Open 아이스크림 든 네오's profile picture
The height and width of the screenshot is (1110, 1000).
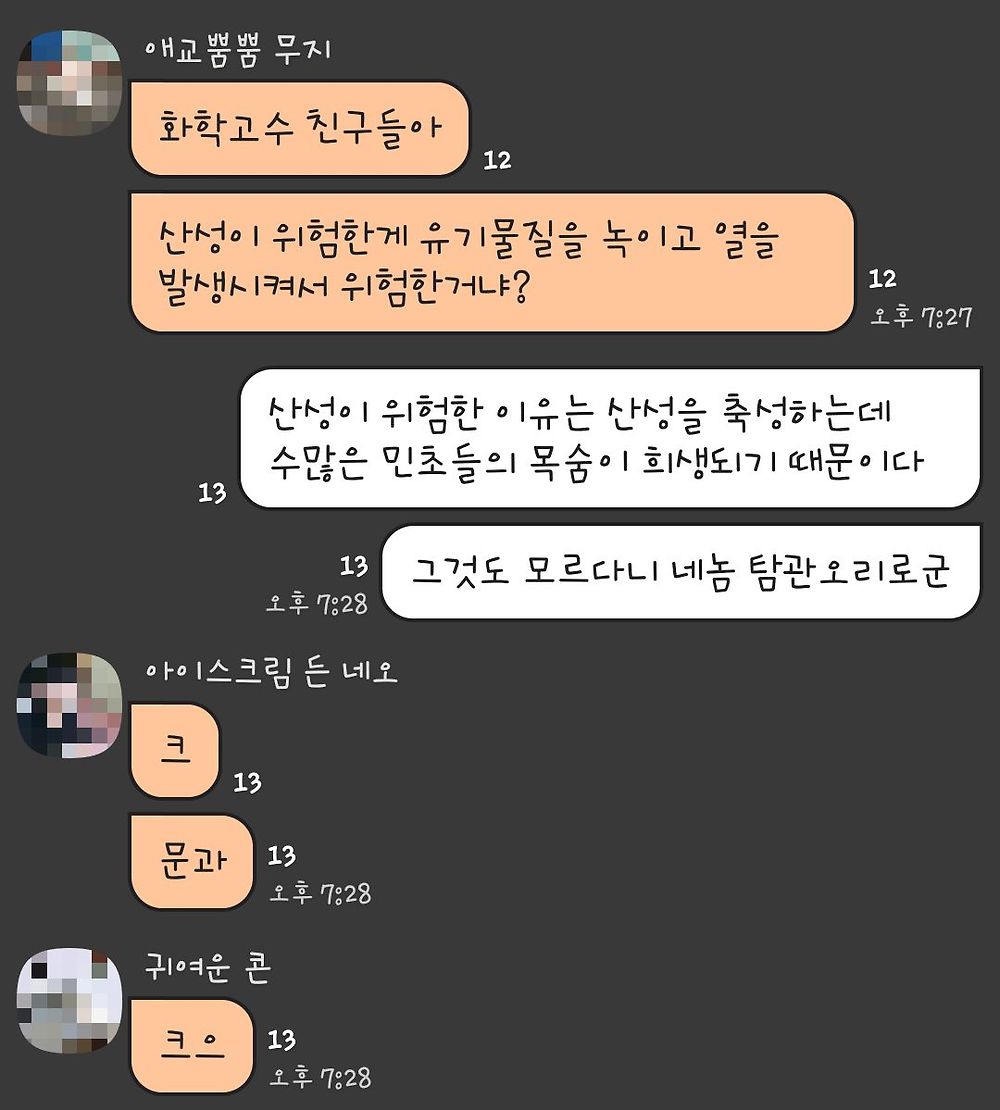point(69,704)
